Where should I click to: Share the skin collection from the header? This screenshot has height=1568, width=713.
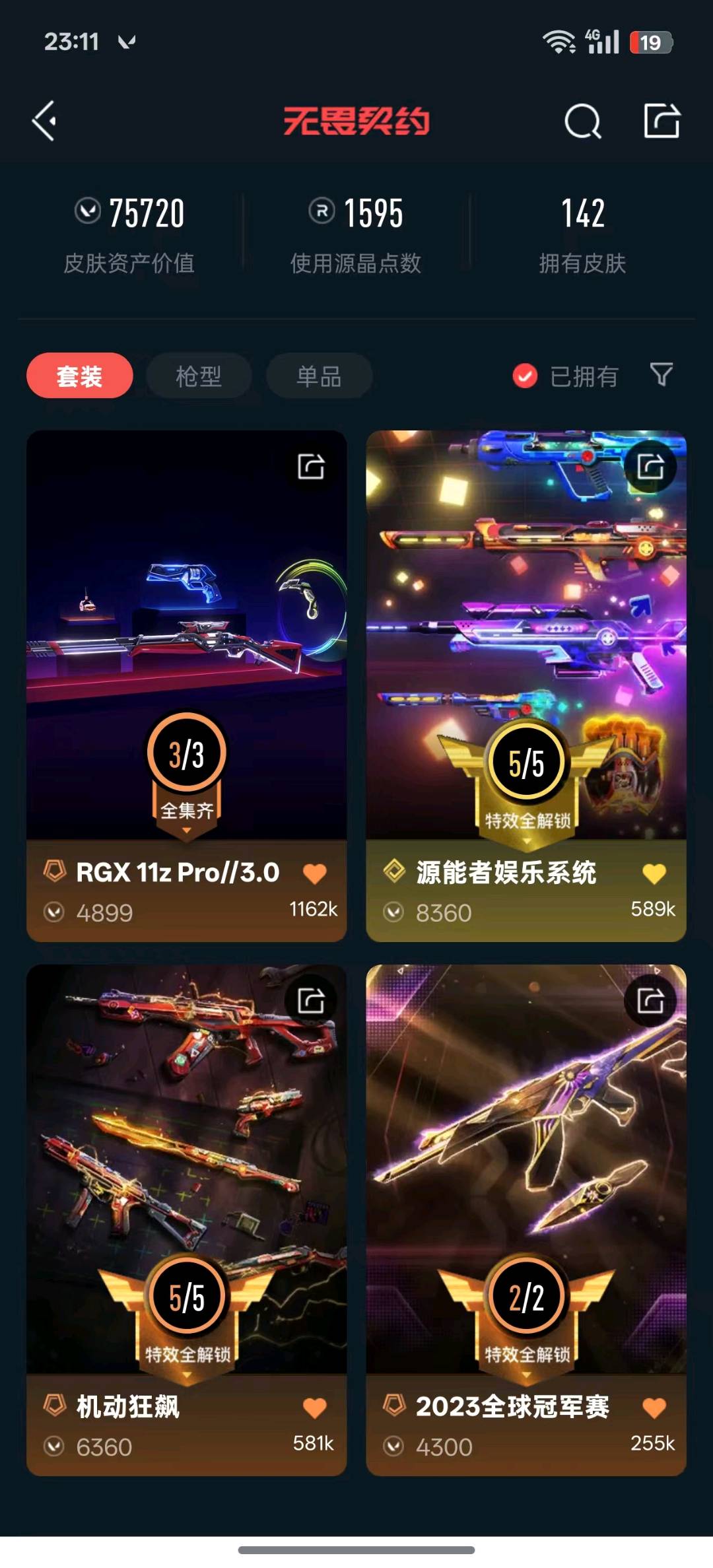tap(662, 121)
